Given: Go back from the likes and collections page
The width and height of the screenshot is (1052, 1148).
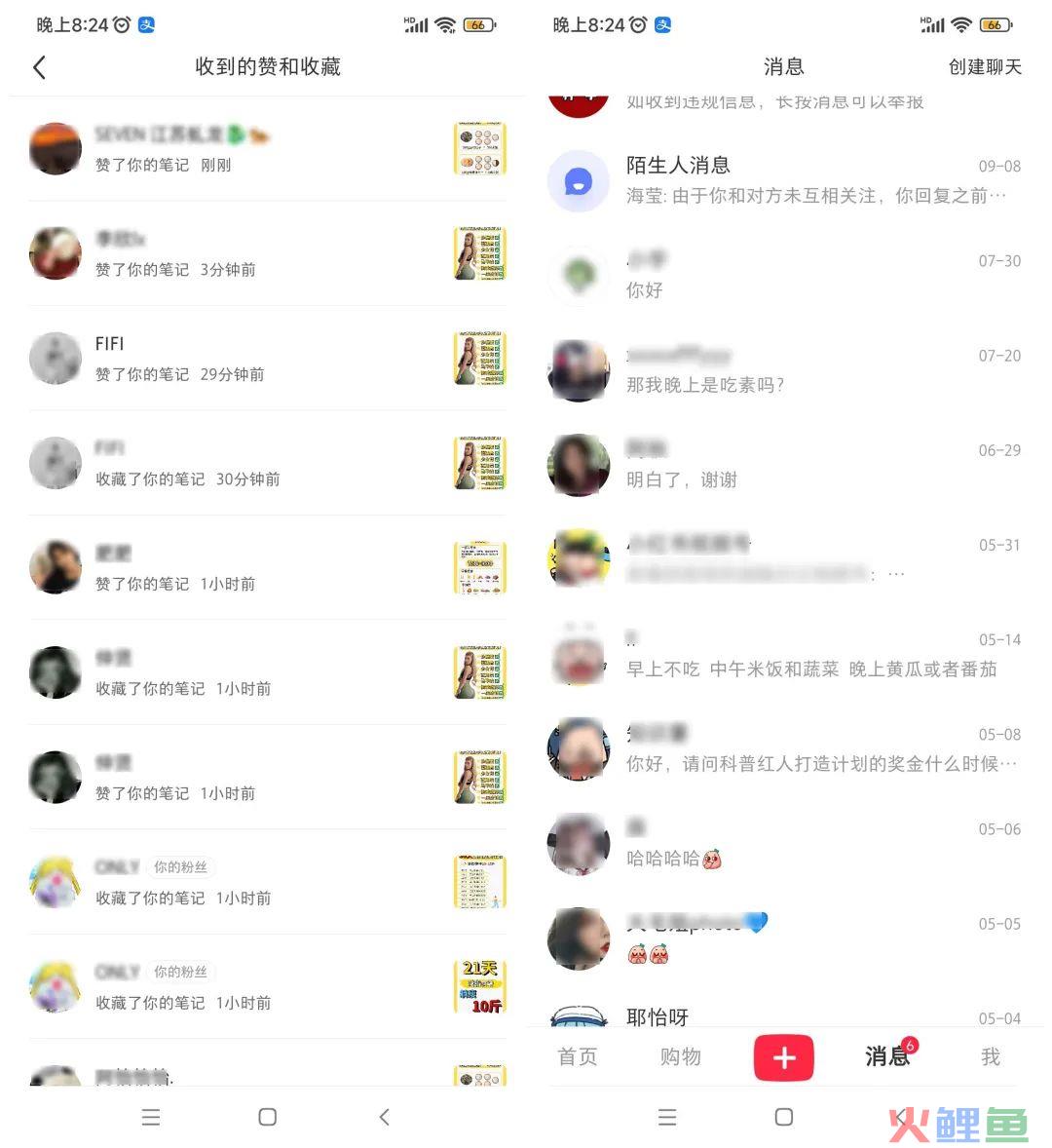Looking at the screenshot, I should [39, 67].
